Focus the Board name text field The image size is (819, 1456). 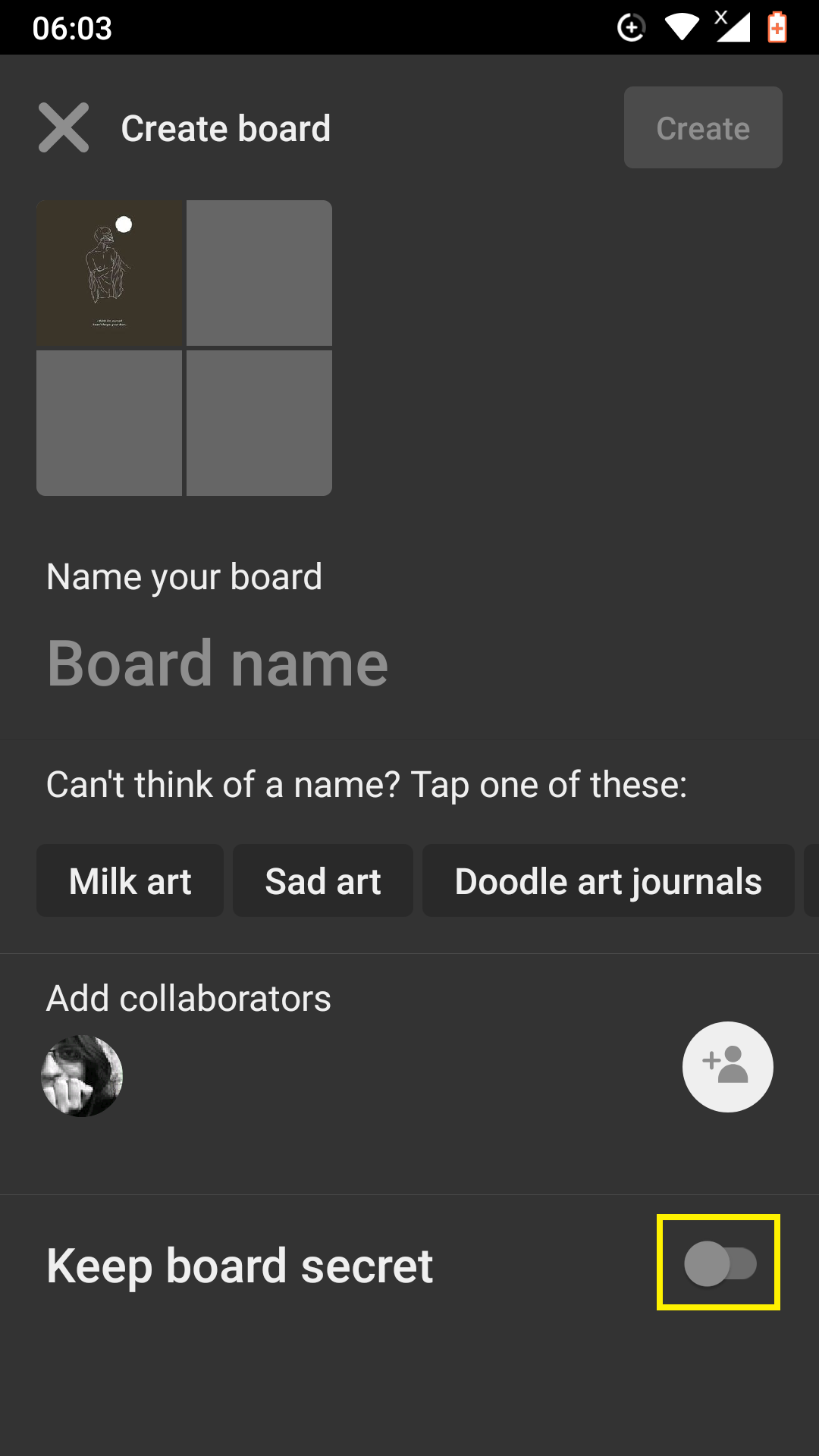[x=409, y=664]
